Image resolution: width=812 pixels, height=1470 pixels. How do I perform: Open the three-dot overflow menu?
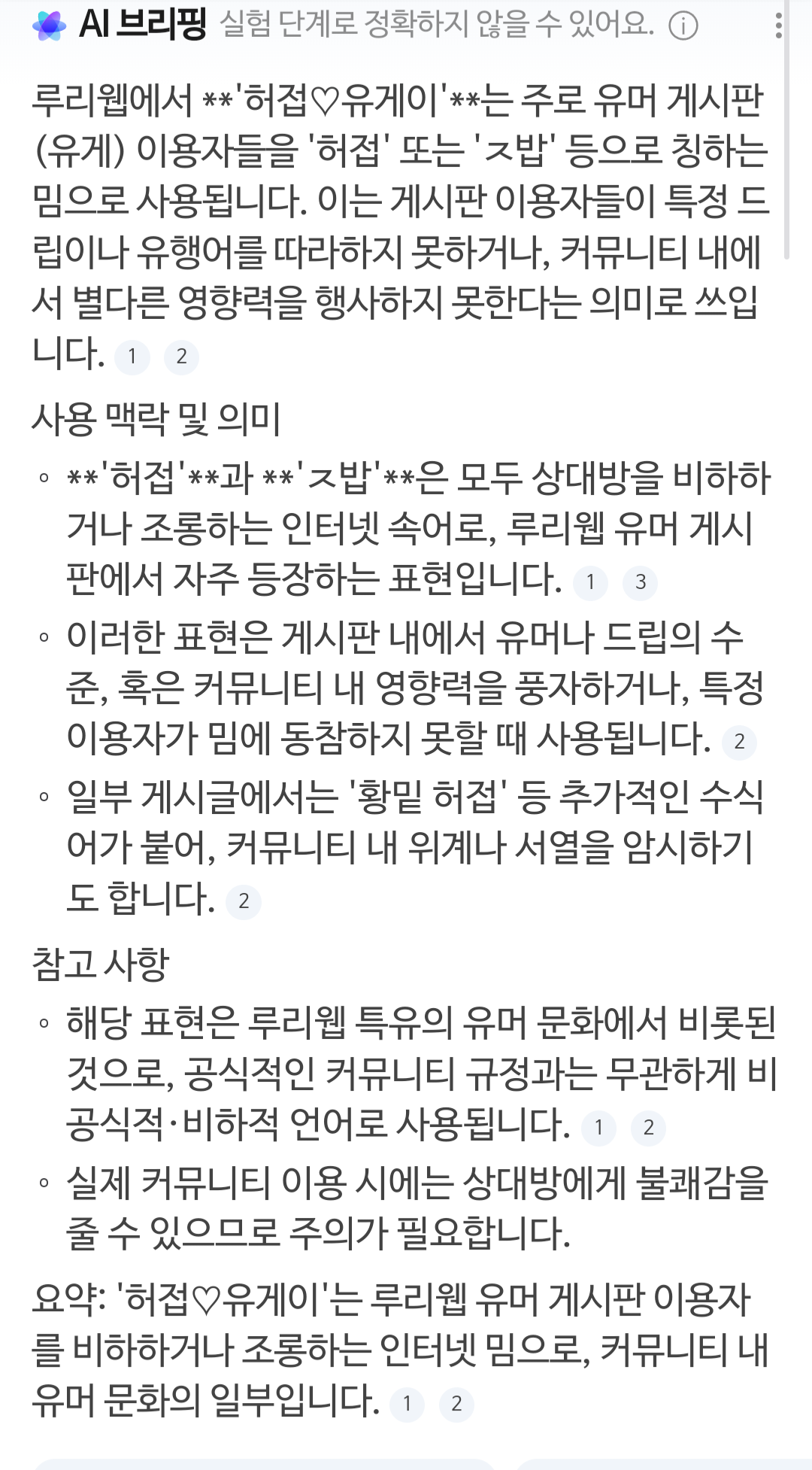click(778, 26)
